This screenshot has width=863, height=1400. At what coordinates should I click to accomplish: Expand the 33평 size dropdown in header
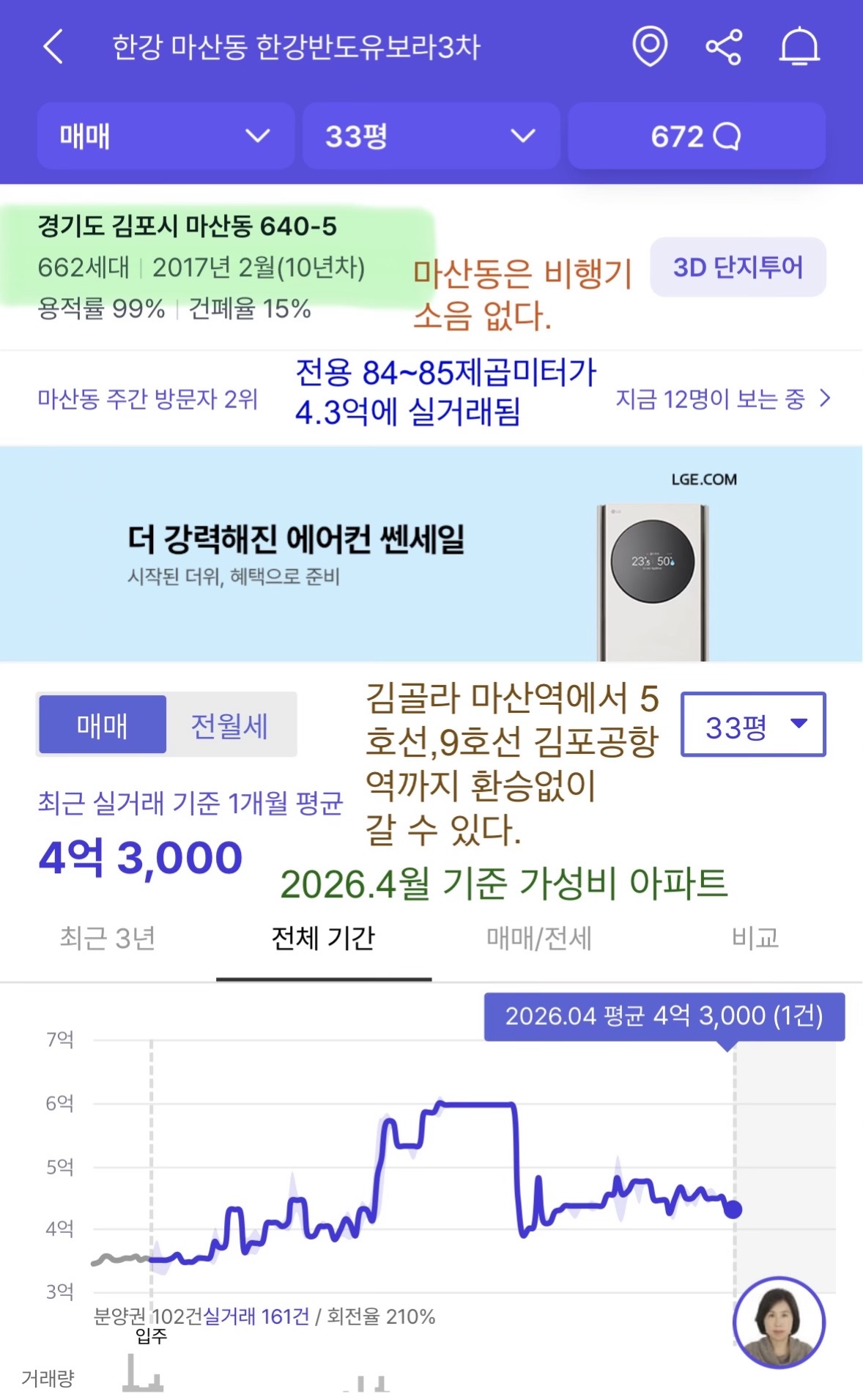(x=431, y=136)
